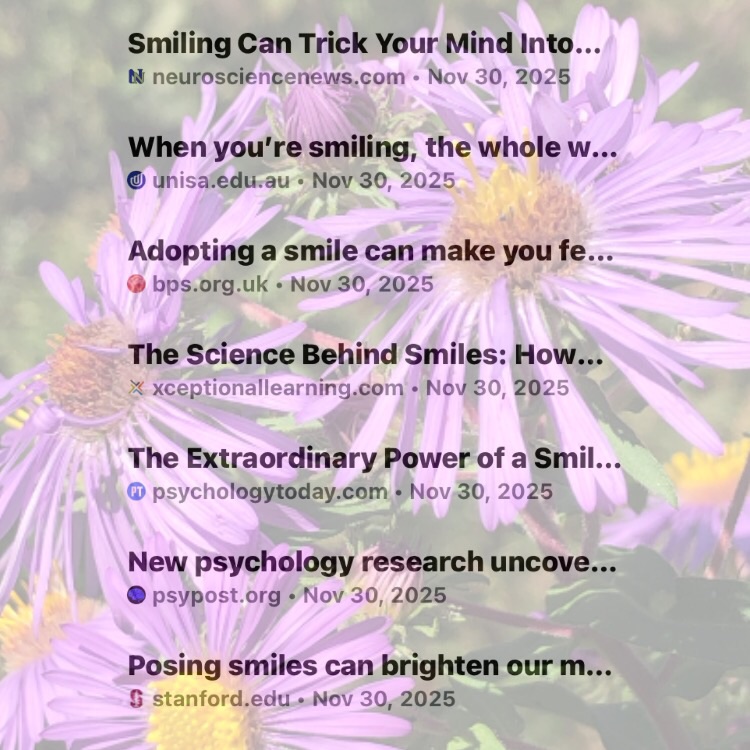View the bps.org.uk article on adopting a smile
750x750 pixels.
pyautogui.click(x=370, y=252)
